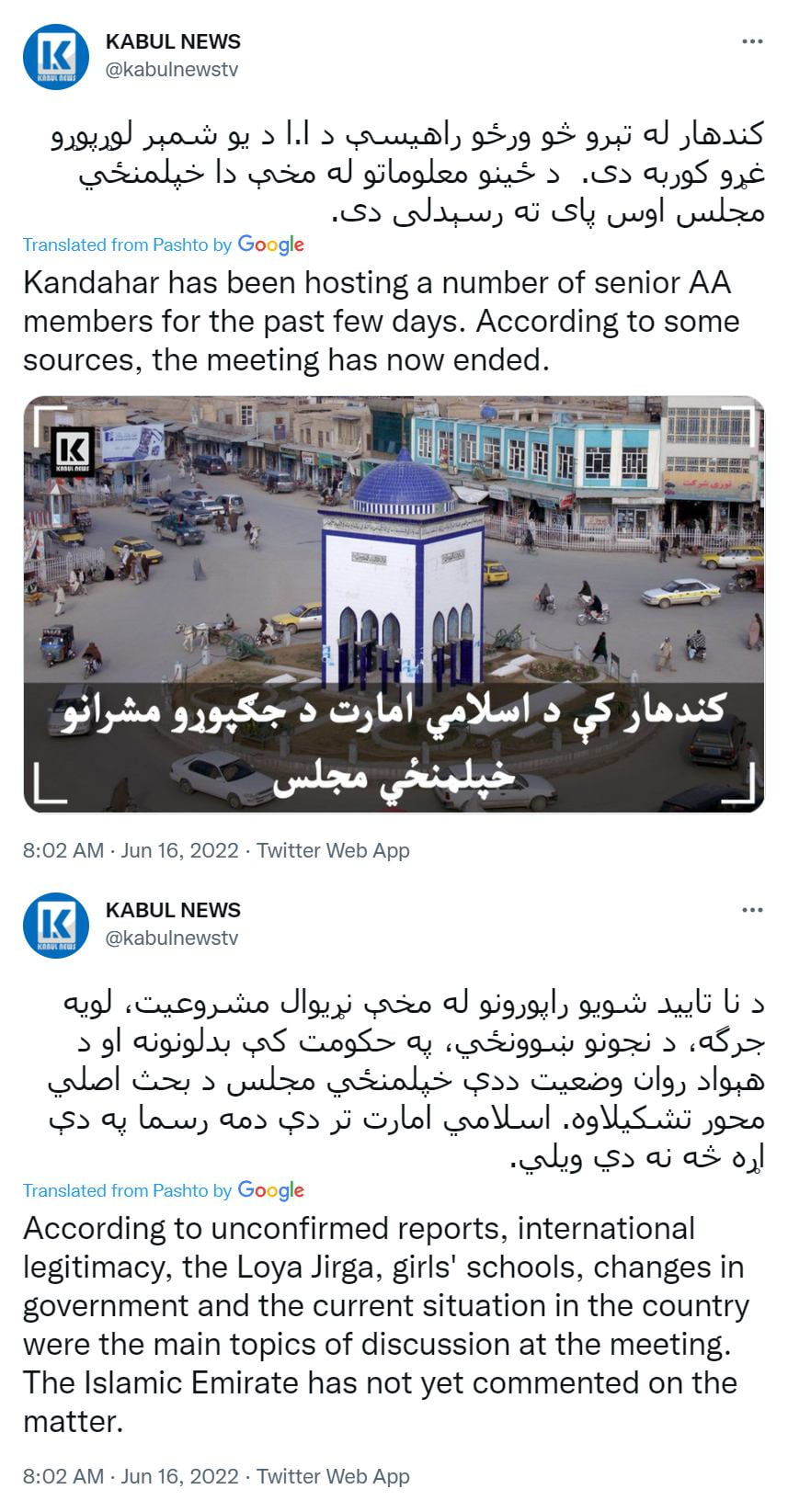
Task: Open KABUL NEWS name on the first tweet
Action: point(173,41)
